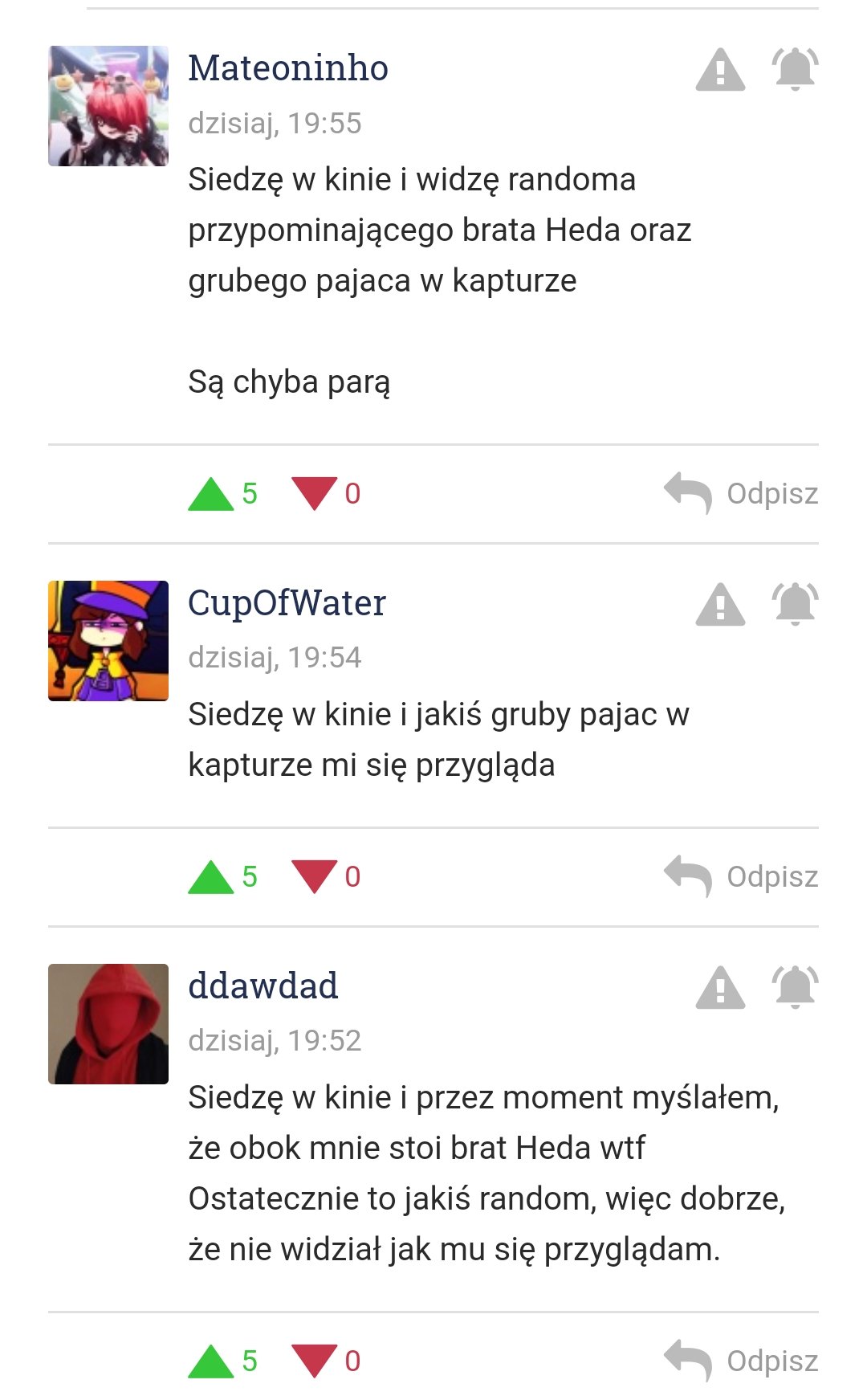
Task: Tap the bell icon on Mateoninho's comment
Action: click(x=795, y=69)
